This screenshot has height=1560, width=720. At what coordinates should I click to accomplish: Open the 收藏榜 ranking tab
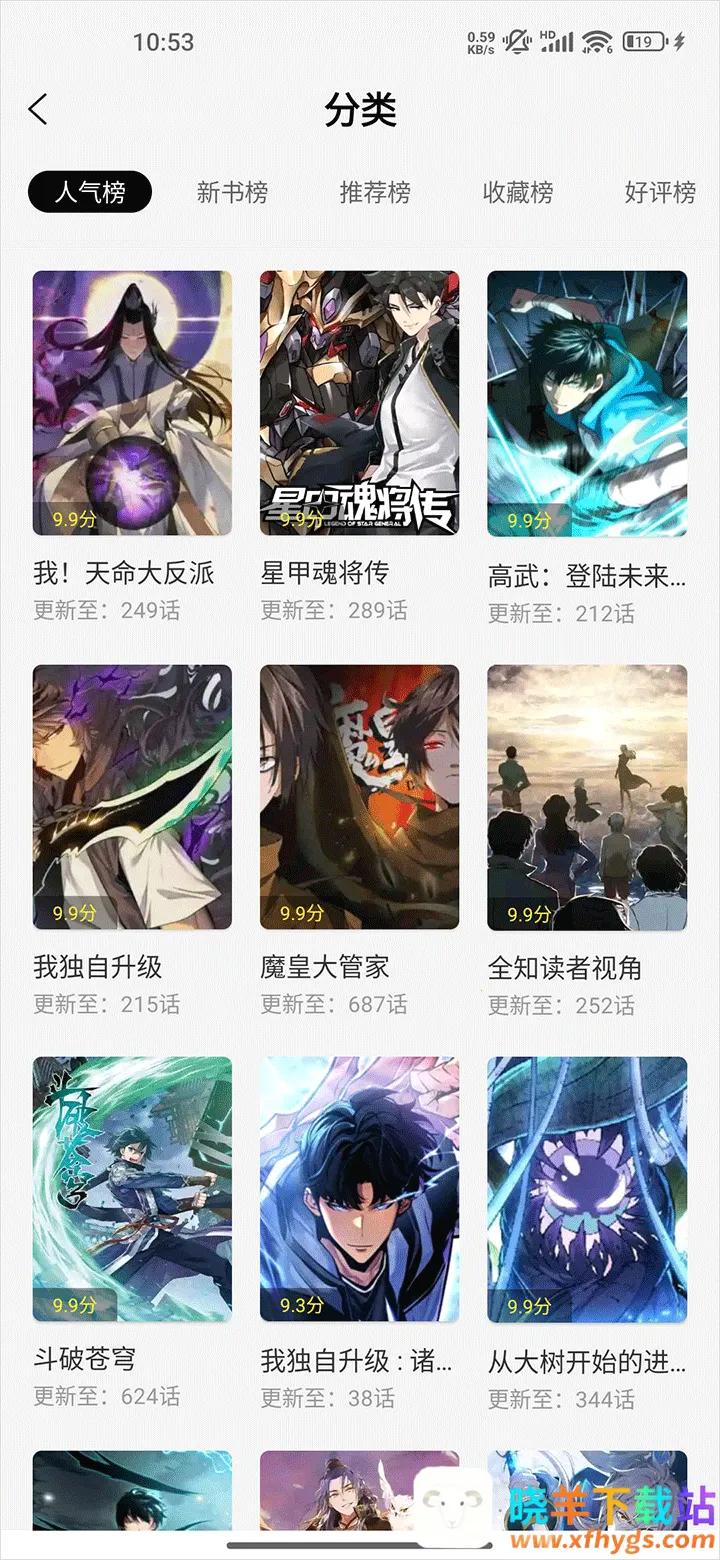click(x=517, y=192)
